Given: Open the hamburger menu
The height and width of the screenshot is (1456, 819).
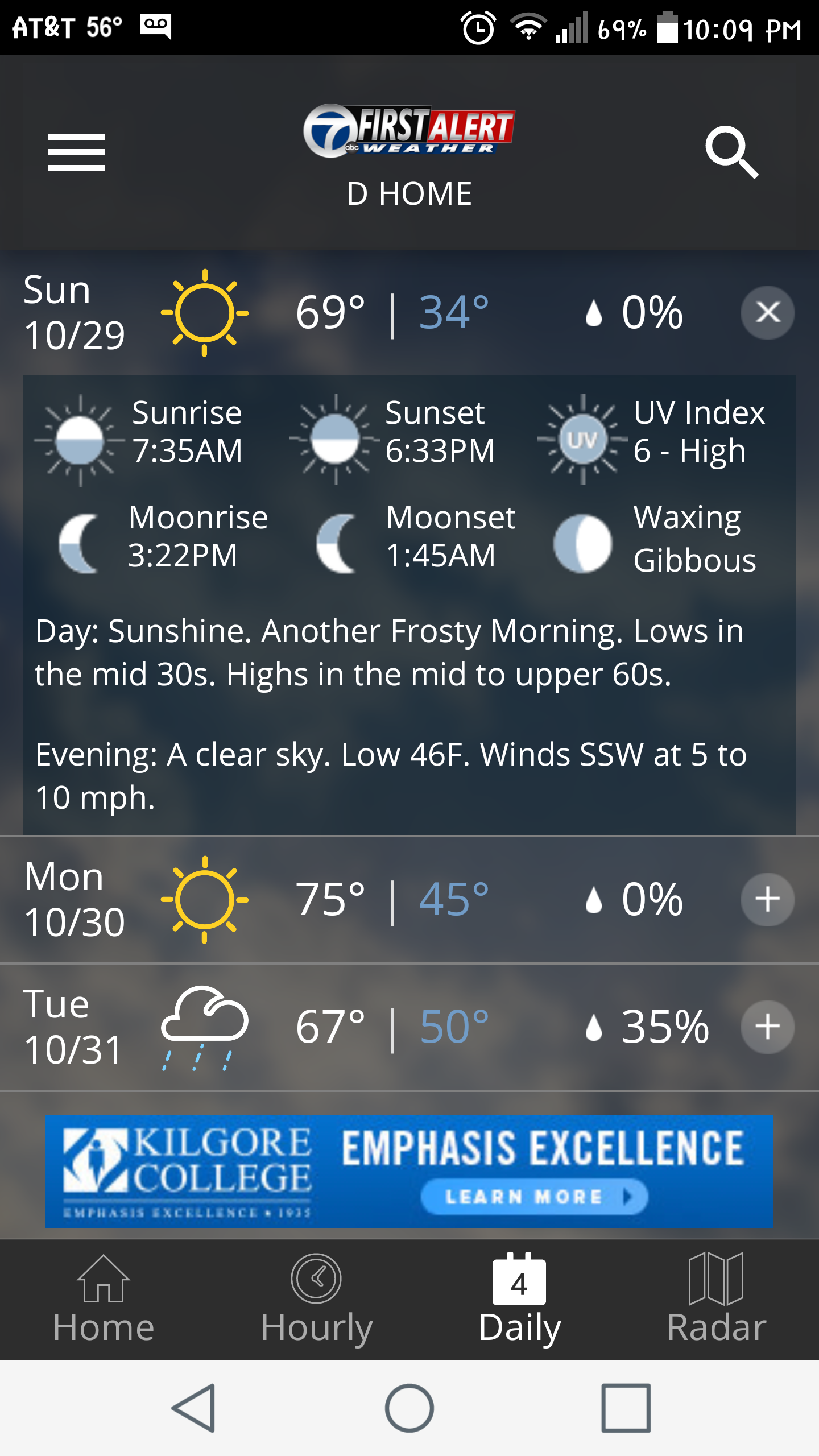Looking at the screenshot, I should pyautogui.click(x=76, y=152).
